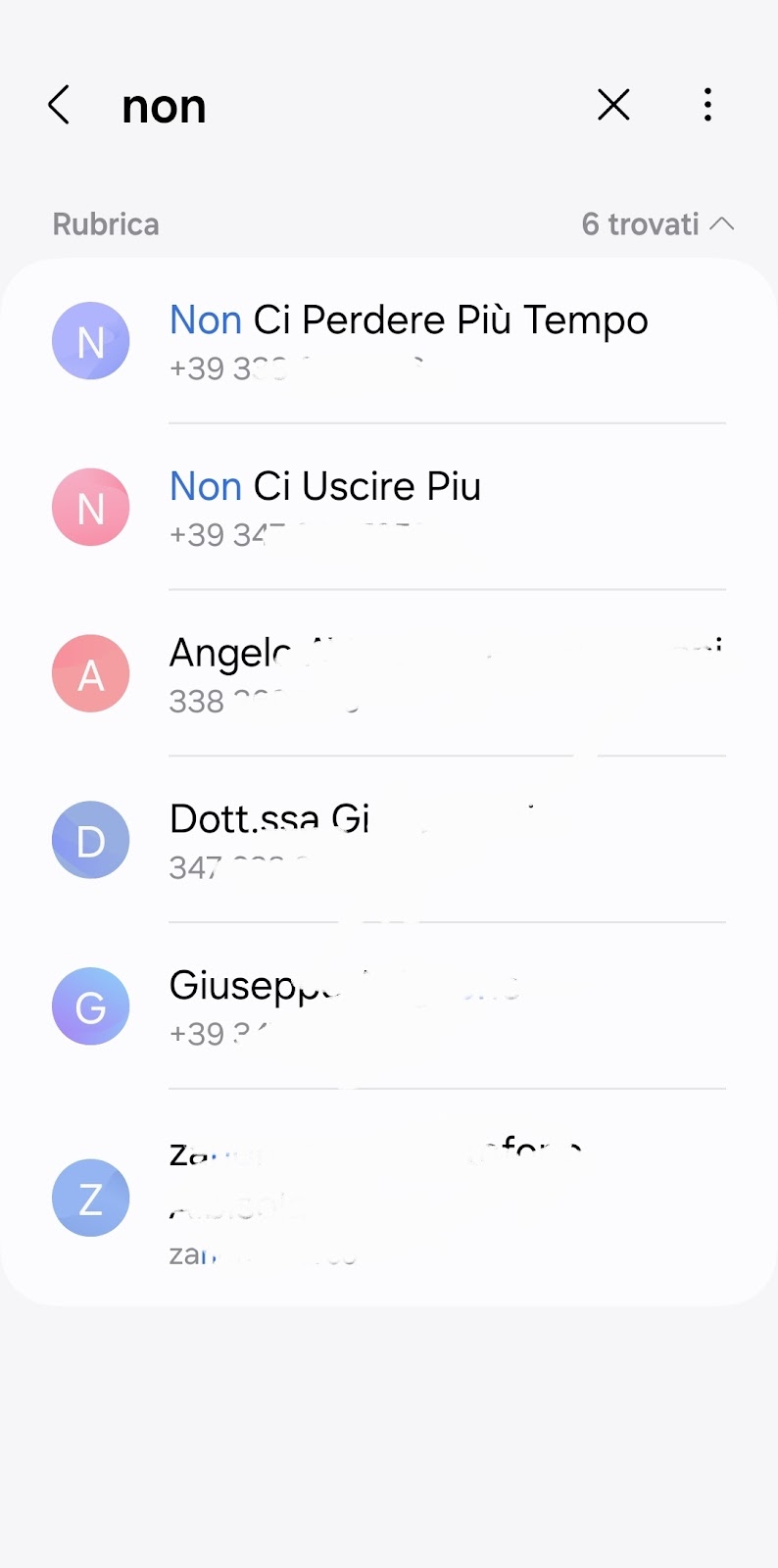Open the contact with the Z avatar
The width and height of the screenshot is (778, 1568).
point(389,1198)
